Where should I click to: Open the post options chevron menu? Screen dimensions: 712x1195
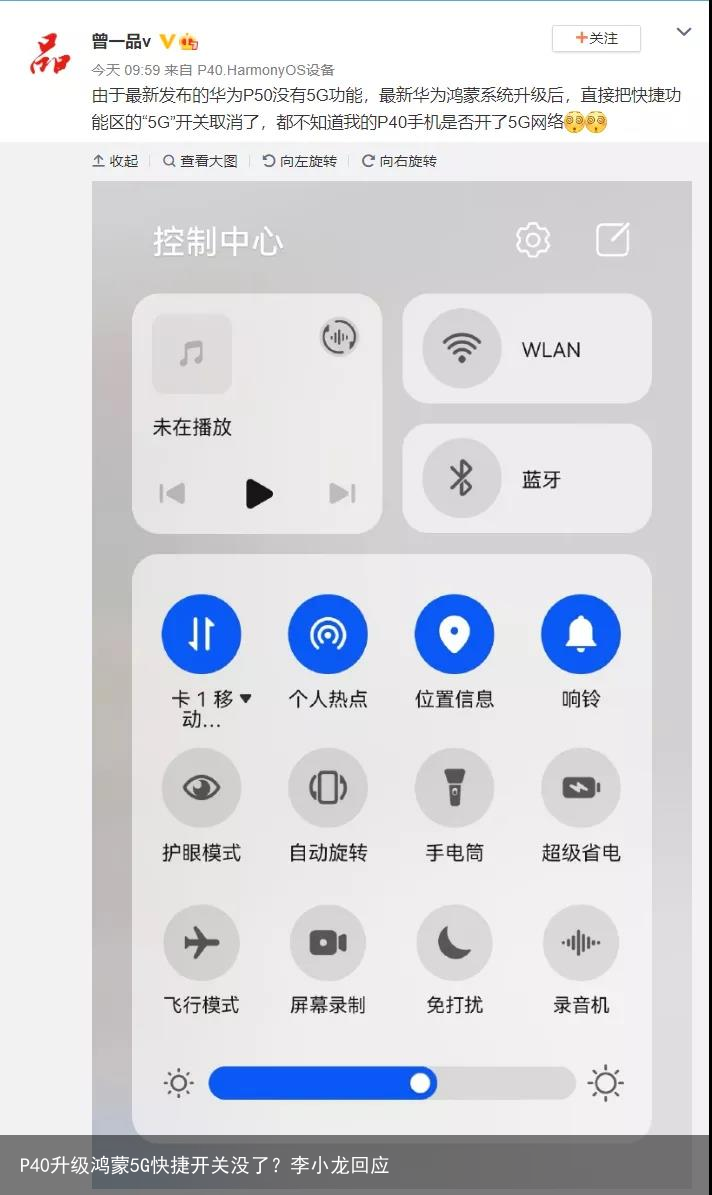[x=684, y=32]
